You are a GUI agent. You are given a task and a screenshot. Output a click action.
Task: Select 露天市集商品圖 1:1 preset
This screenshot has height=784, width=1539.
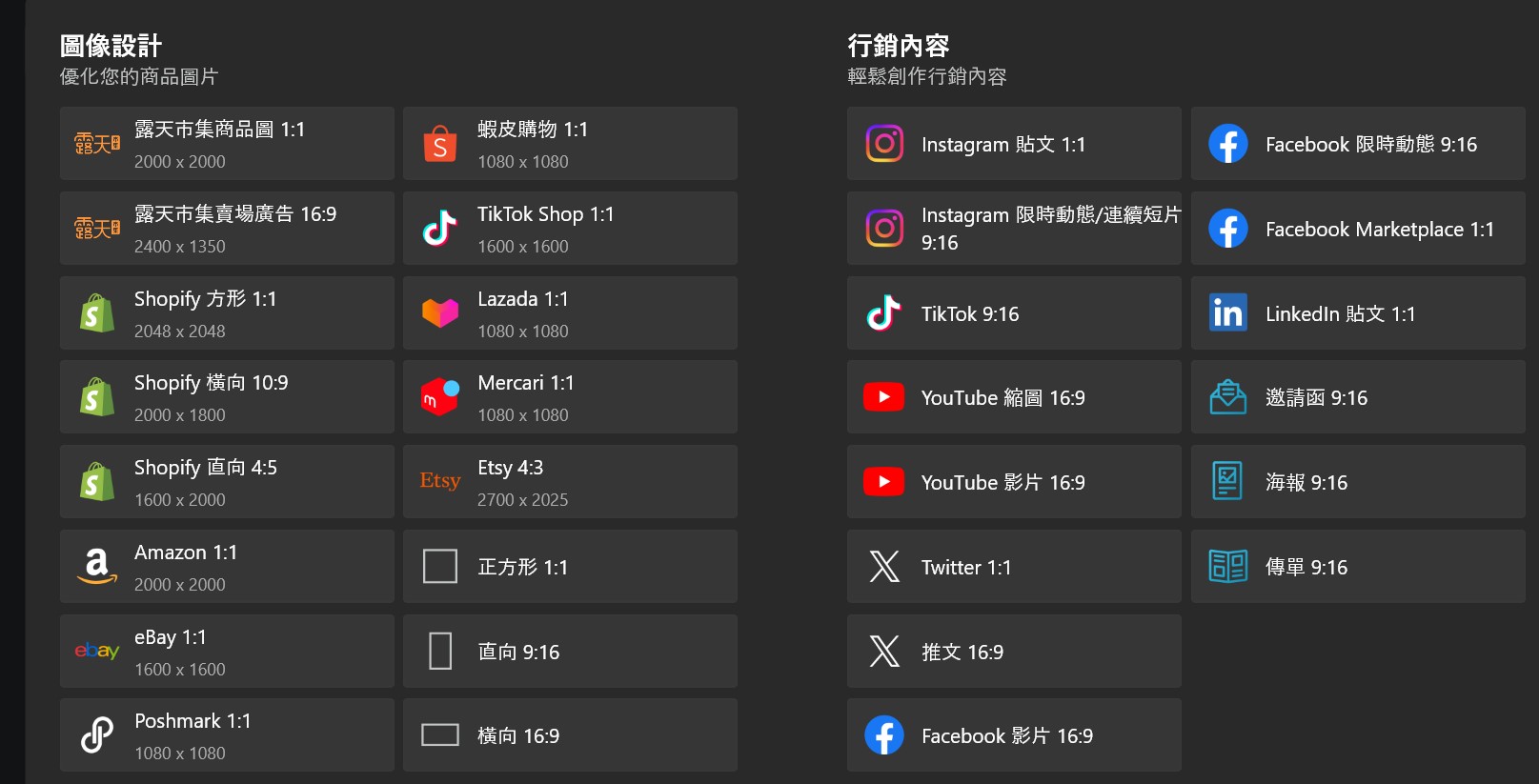tap(227, 144)
